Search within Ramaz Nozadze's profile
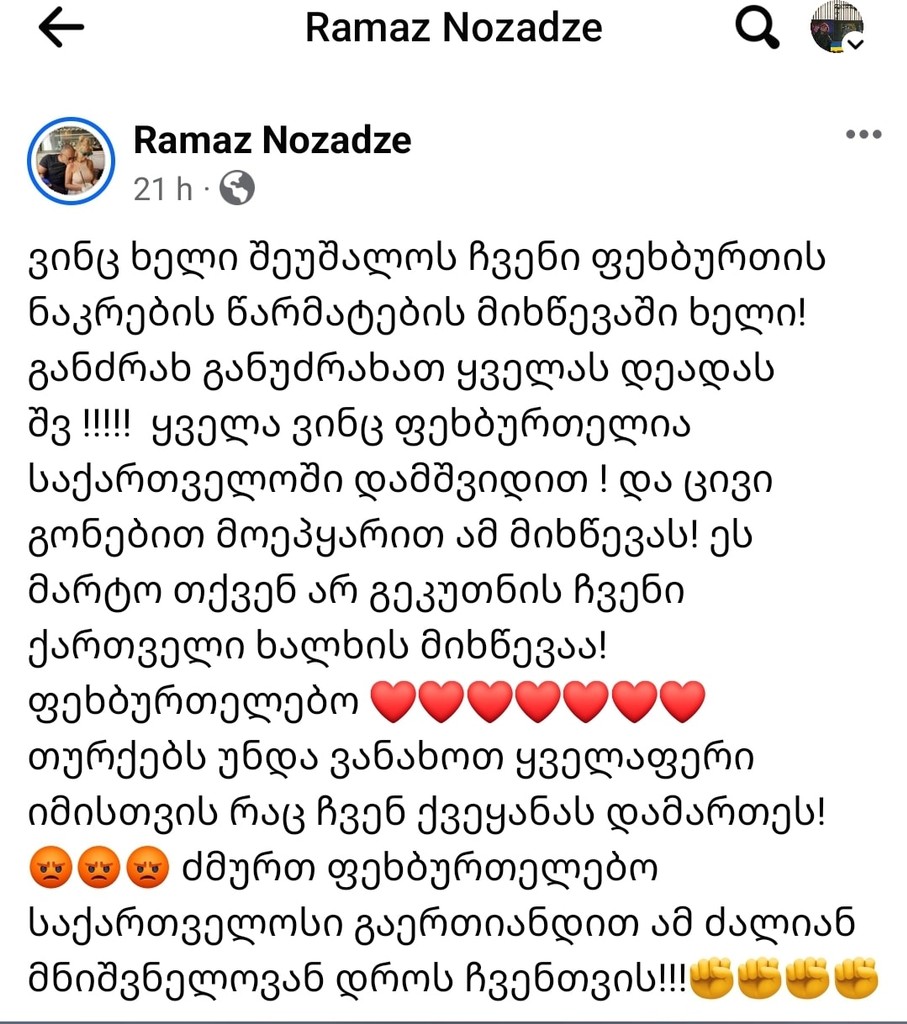Viewport: 907px width, 1024px height. 757,29
